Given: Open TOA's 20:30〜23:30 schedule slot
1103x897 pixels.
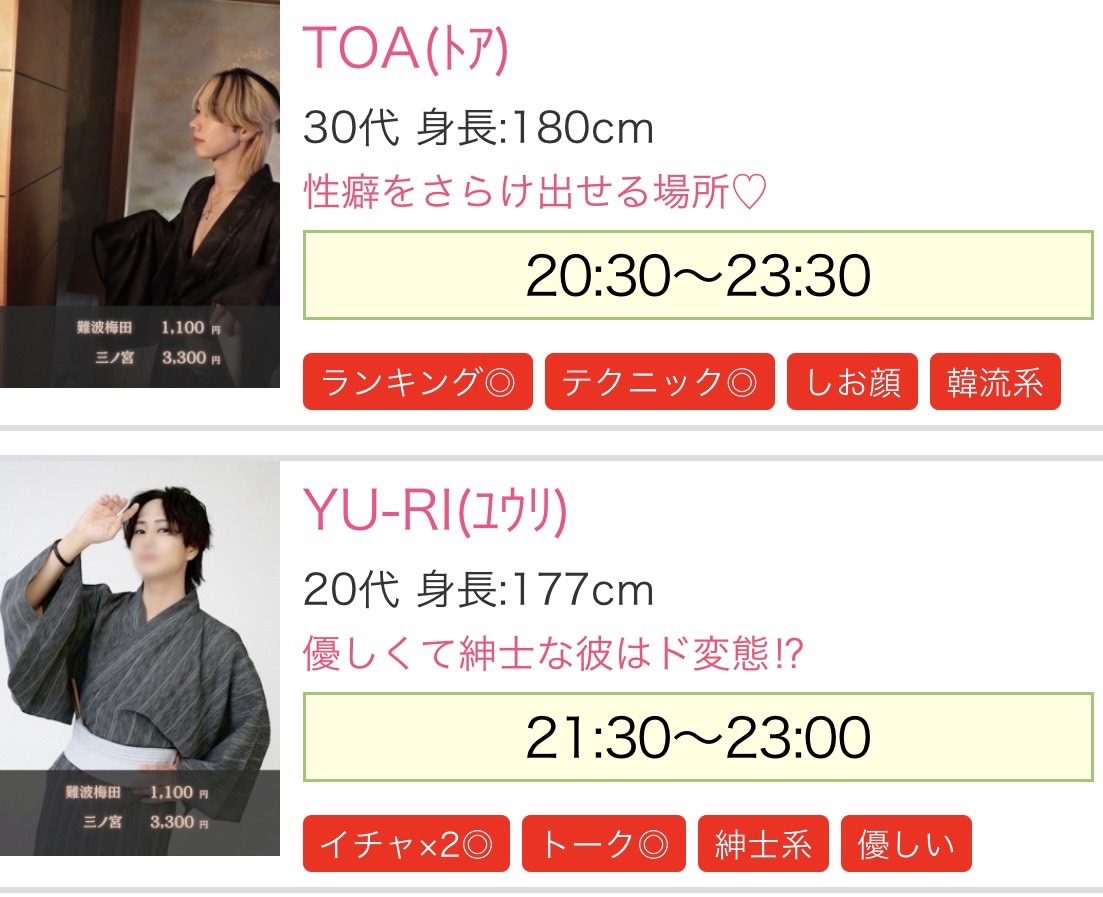Looking at the screenshot, I should (x=698, y=276).
